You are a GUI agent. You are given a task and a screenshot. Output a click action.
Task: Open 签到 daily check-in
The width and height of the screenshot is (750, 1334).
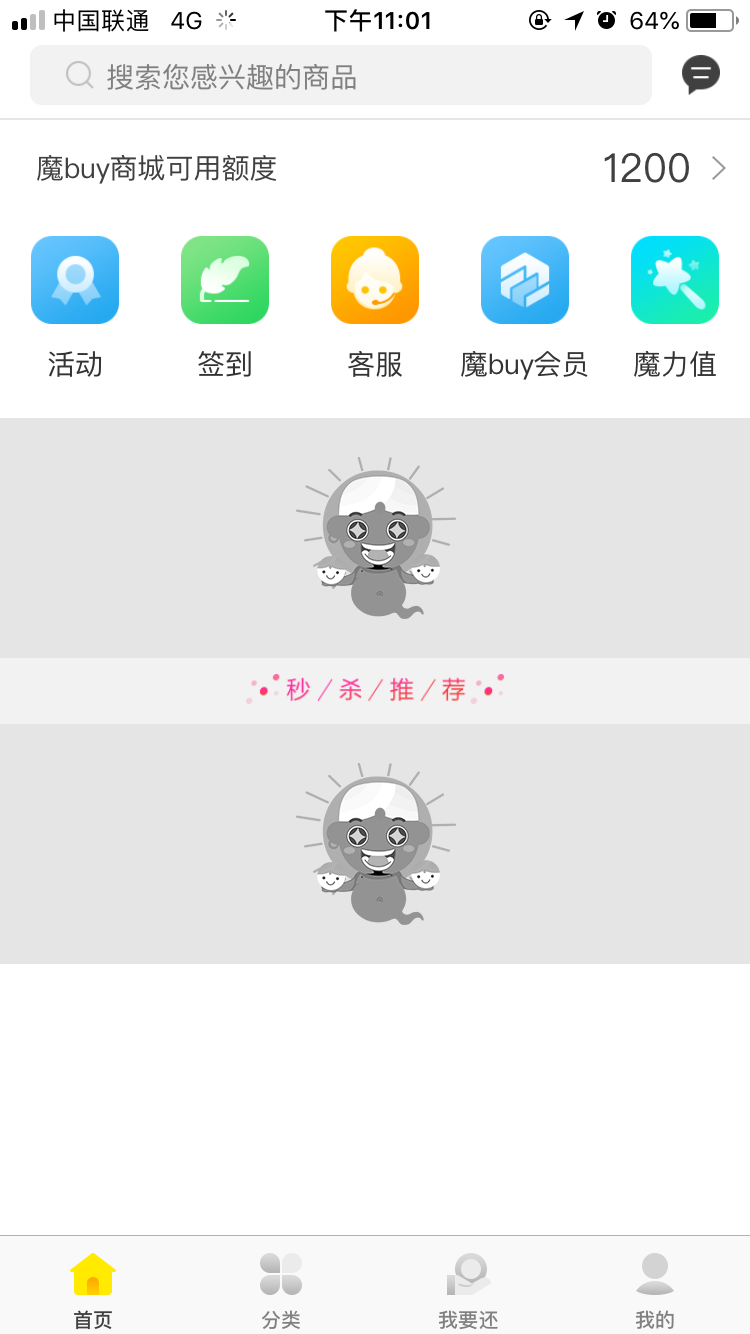coord(225,307)
